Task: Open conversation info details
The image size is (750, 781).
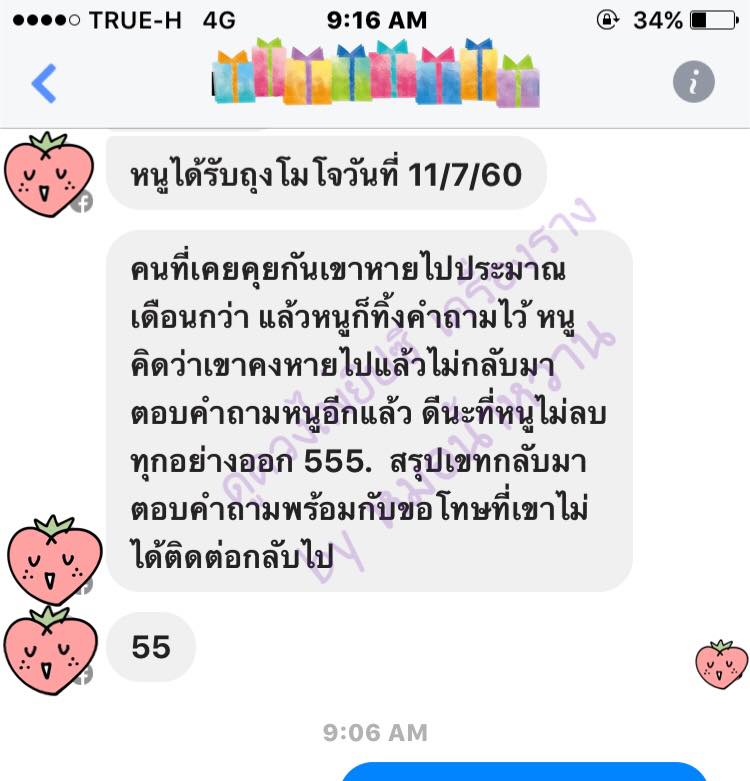Action: 693,81
